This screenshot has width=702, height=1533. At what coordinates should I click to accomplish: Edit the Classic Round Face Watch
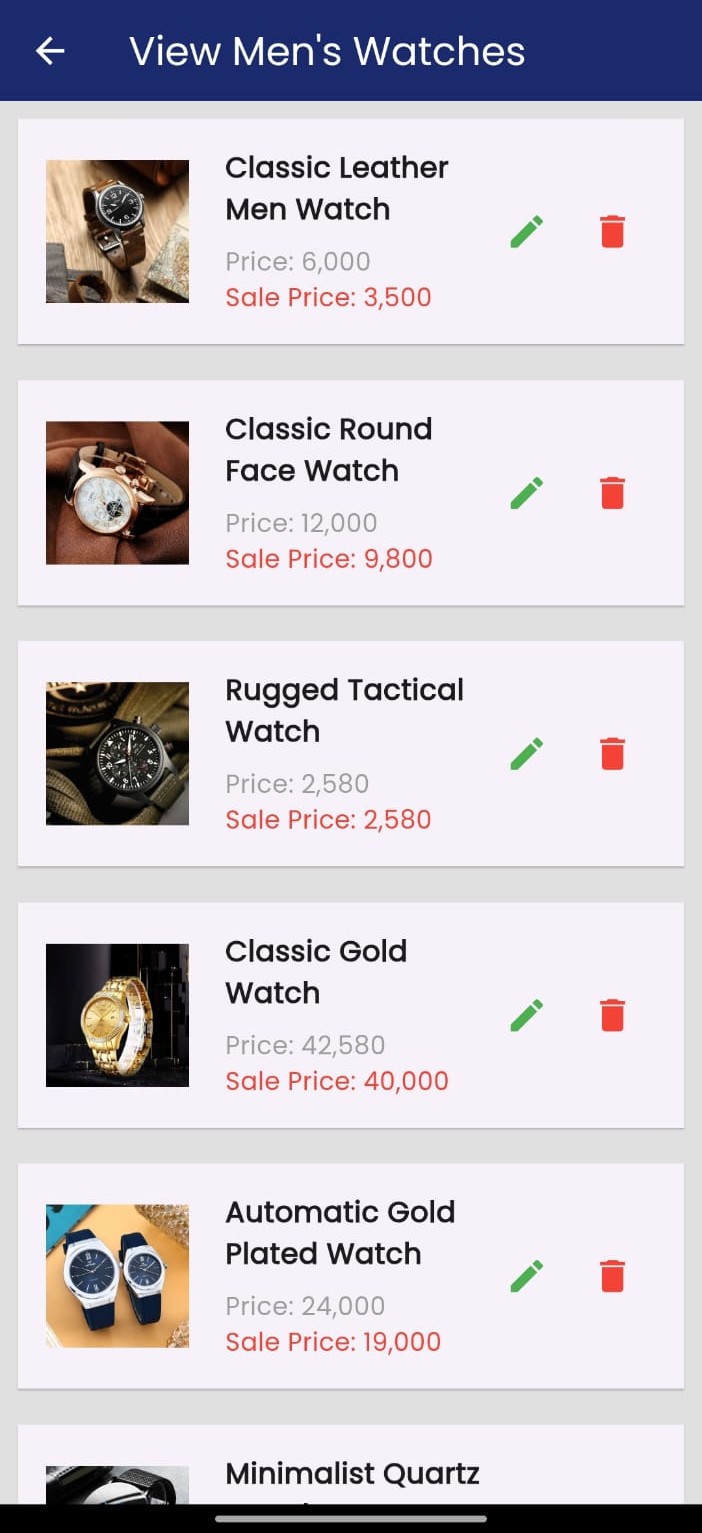527,493
